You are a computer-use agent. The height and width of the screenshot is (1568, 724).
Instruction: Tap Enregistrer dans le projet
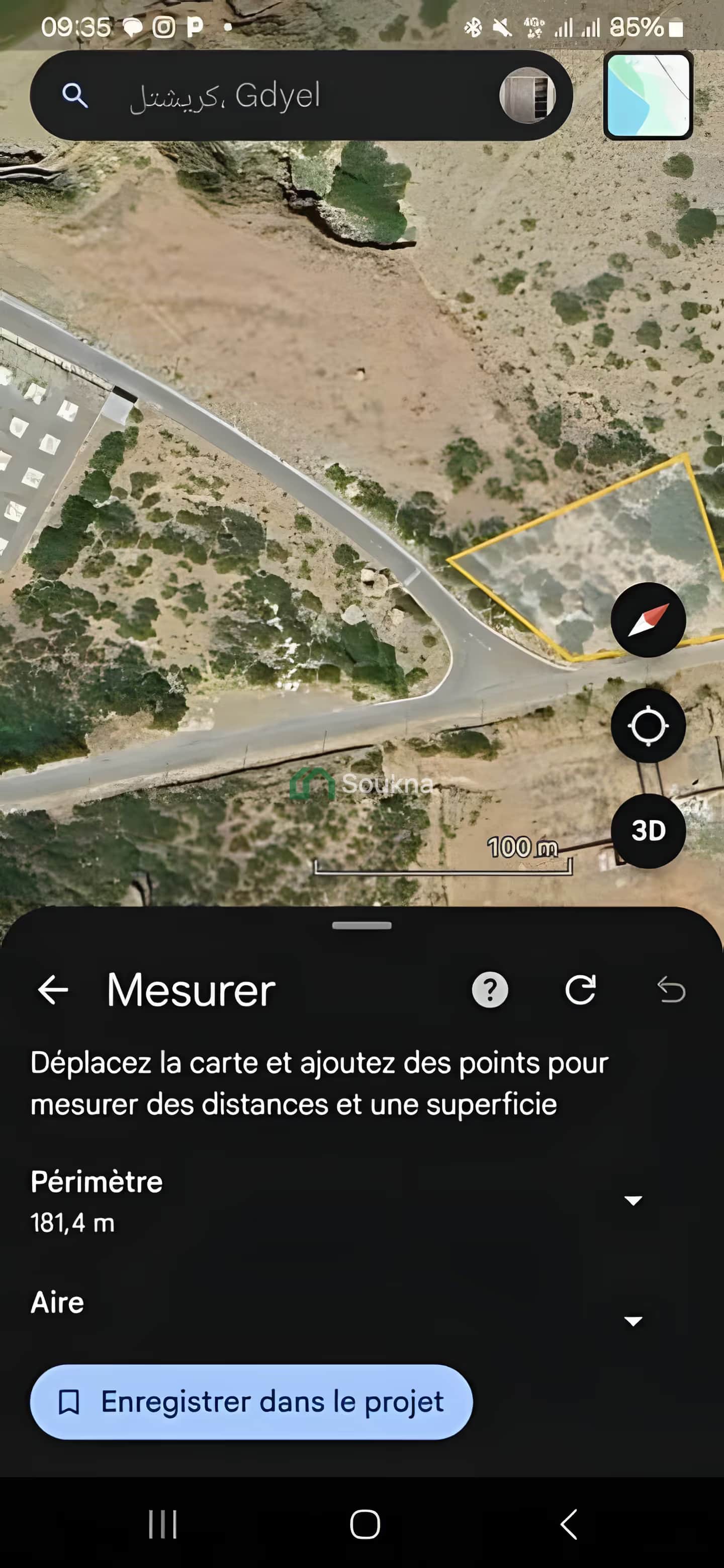251,1402
